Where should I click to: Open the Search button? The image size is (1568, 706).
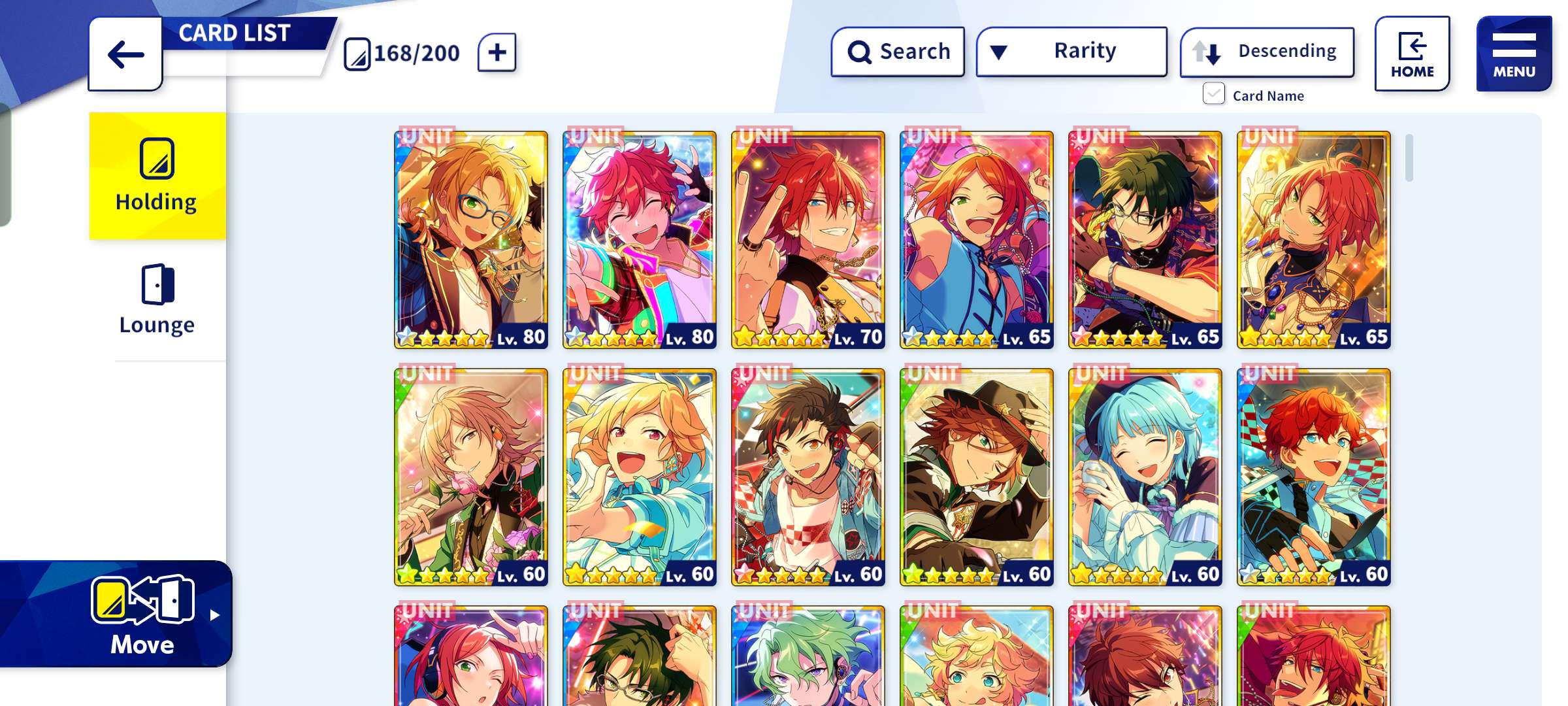click(898, 52)
